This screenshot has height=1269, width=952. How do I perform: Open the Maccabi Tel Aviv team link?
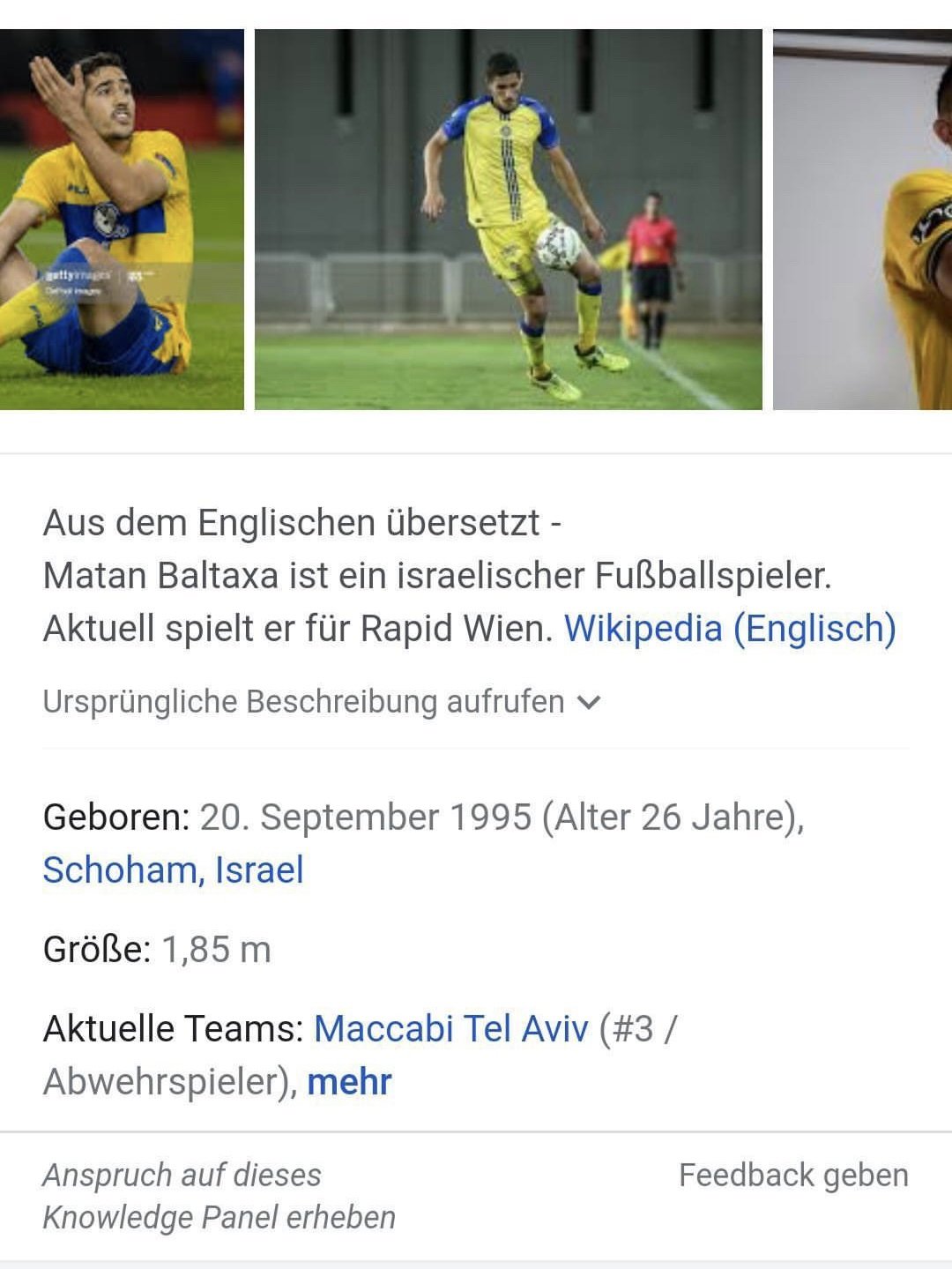tap(450, 1028)
